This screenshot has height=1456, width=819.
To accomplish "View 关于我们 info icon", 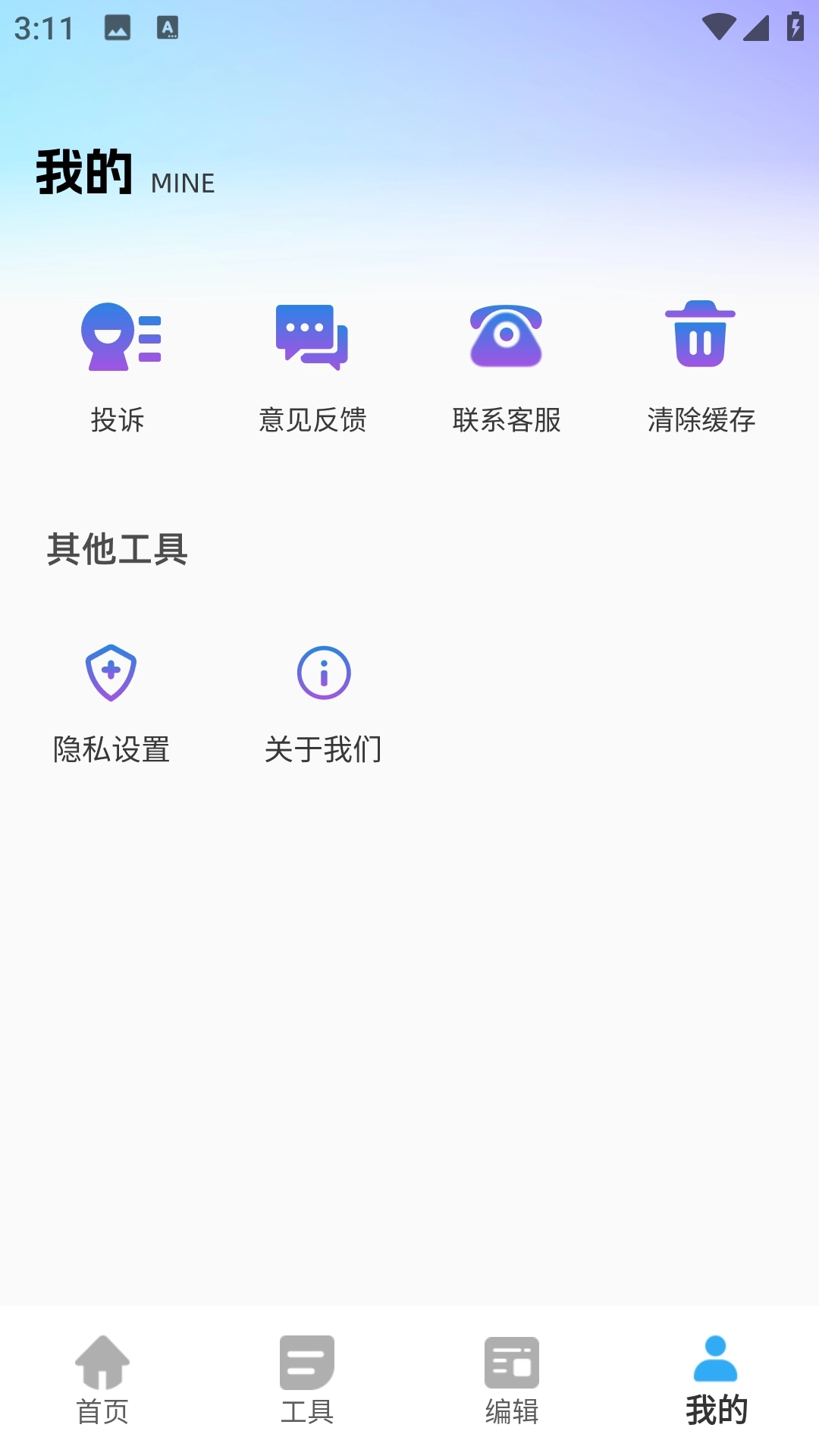I will click(x=323, y=671).
